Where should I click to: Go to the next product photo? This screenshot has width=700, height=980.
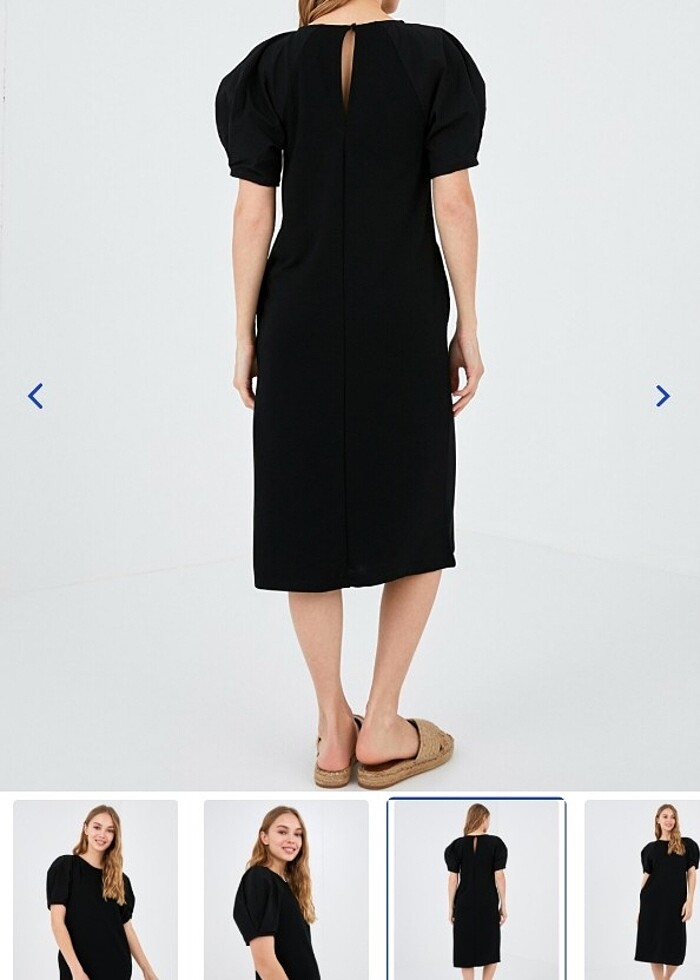[x=662, y=396]
